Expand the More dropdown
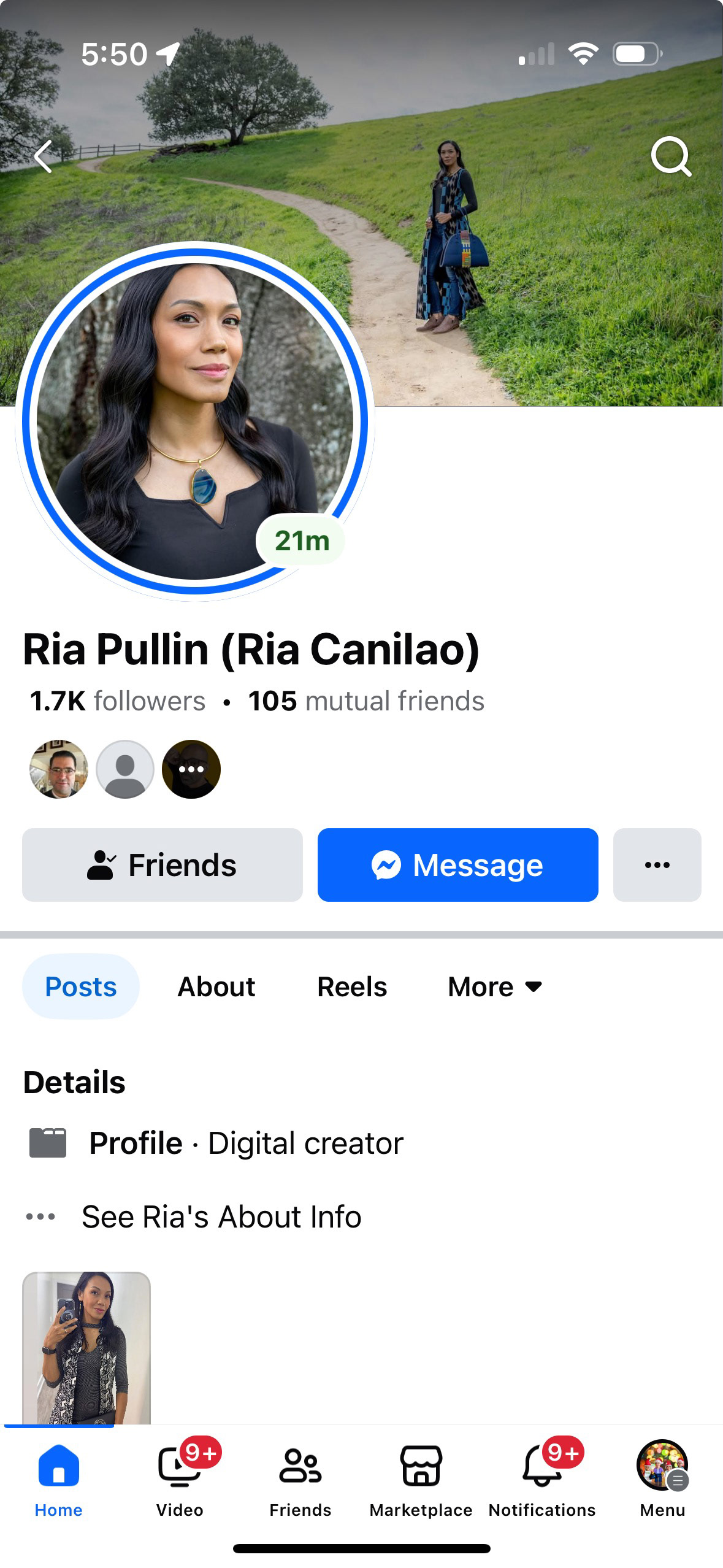 [x=494, y=986]
